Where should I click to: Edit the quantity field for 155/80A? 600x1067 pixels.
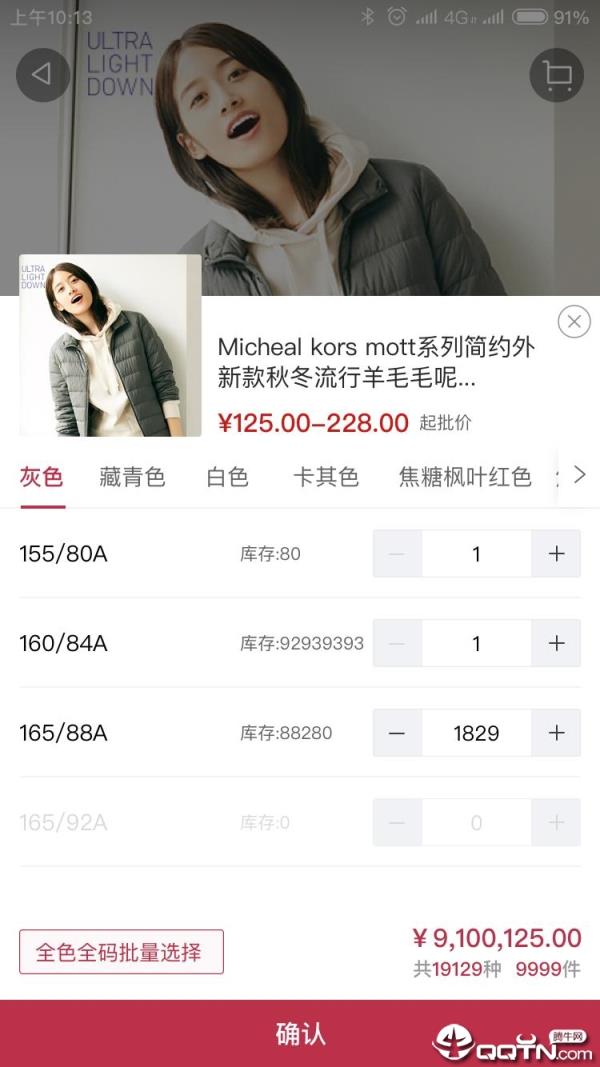tap(476, 554)
